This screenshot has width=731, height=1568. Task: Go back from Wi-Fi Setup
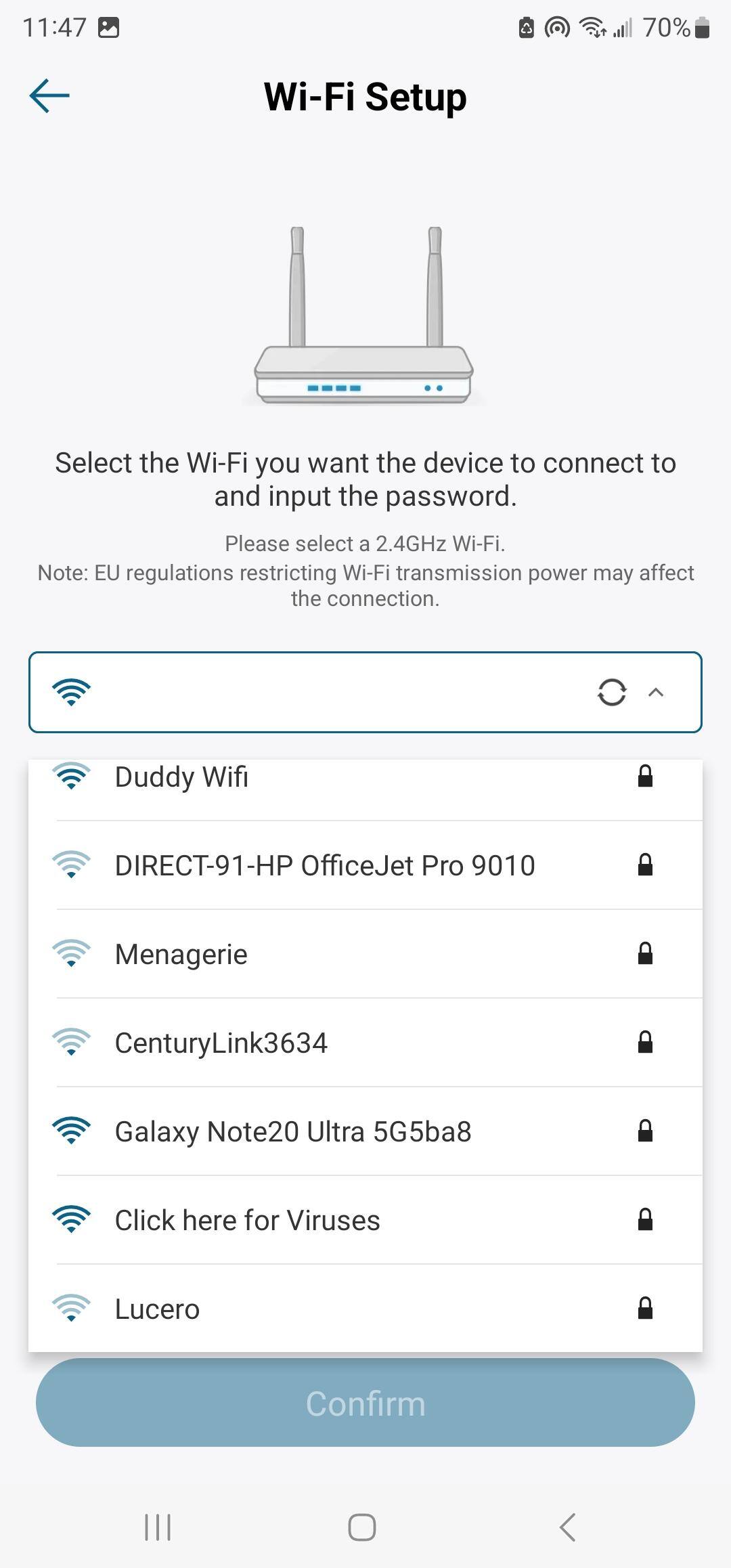coord(49,95)
